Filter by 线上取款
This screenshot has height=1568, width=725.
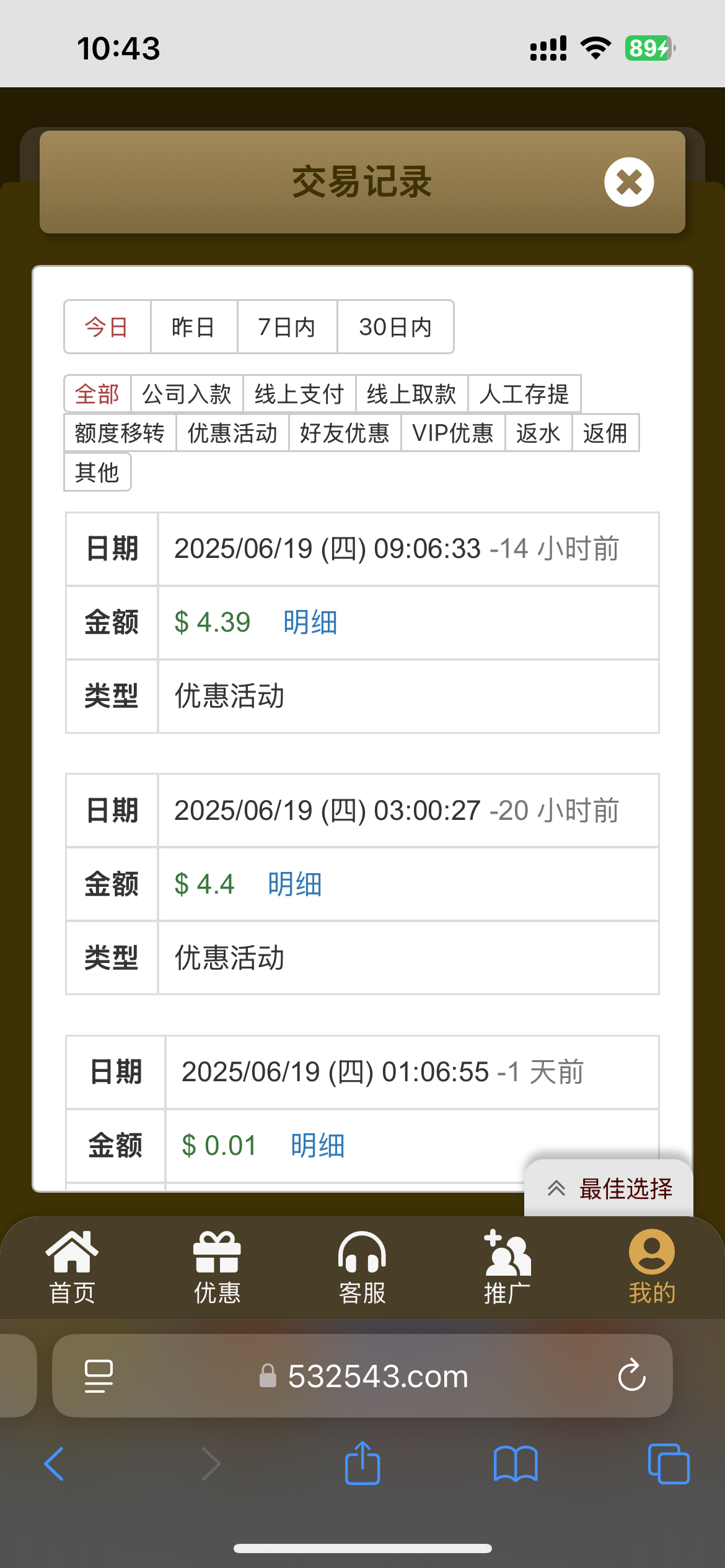[411, 394]
